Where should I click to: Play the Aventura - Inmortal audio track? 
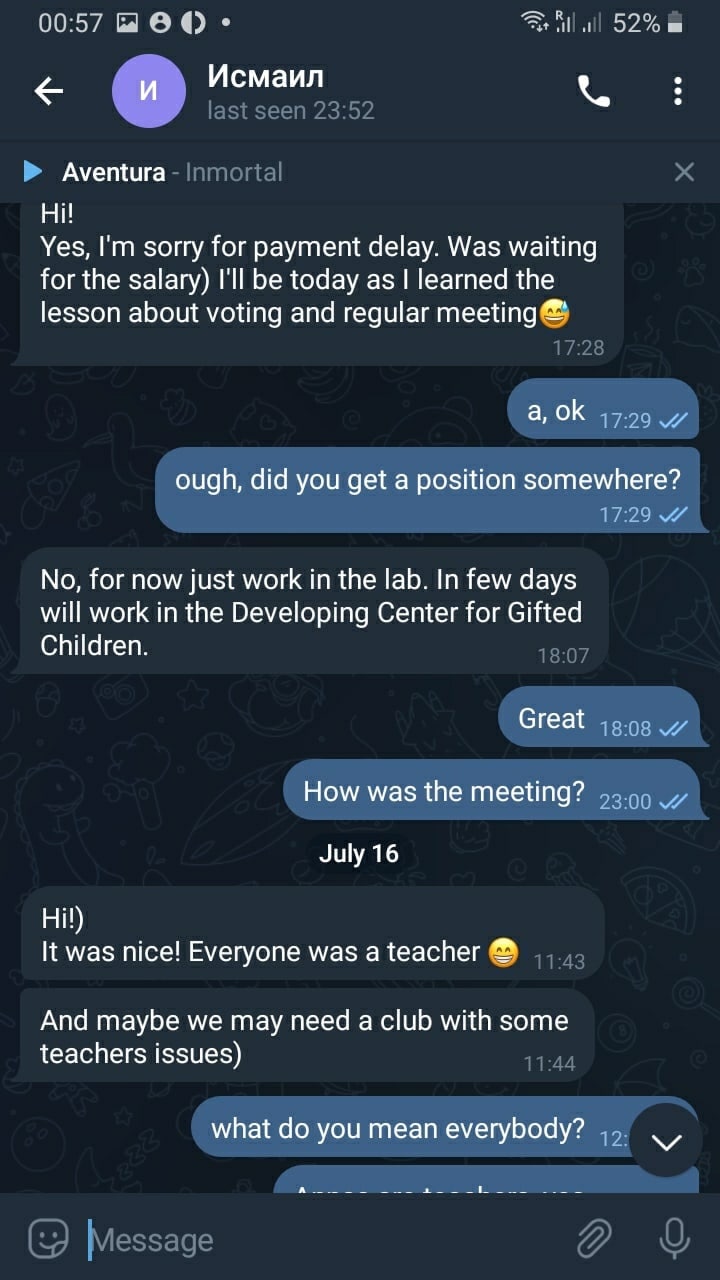pyautogui.click(x=33, y=172)
